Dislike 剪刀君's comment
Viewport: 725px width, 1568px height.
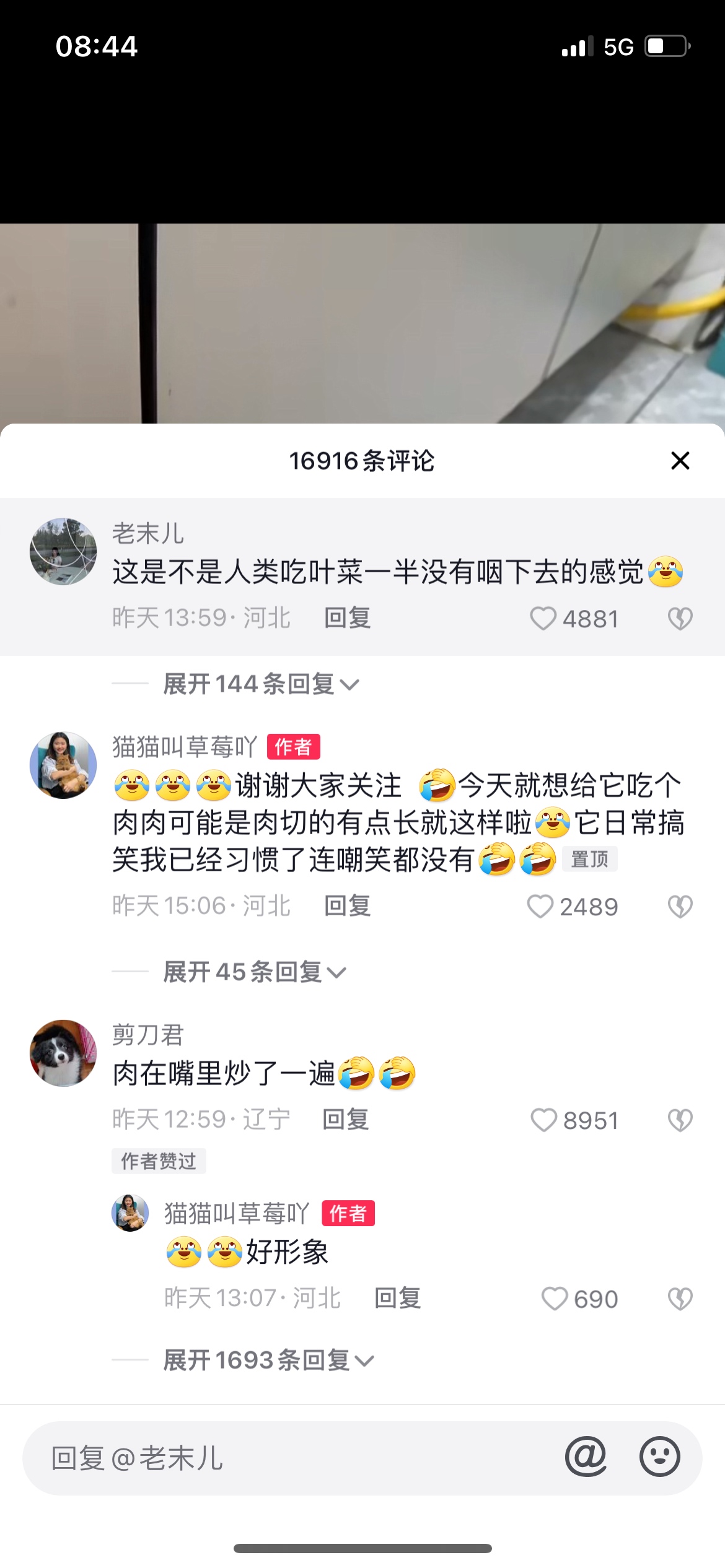coord(680,1120)
